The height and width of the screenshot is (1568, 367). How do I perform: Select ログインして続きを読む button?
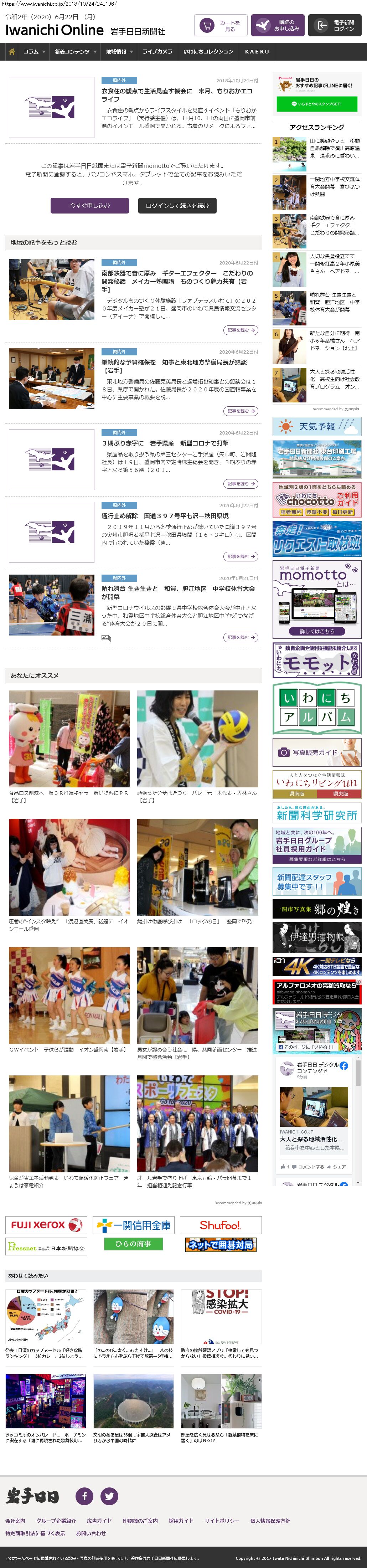(177, 206)
